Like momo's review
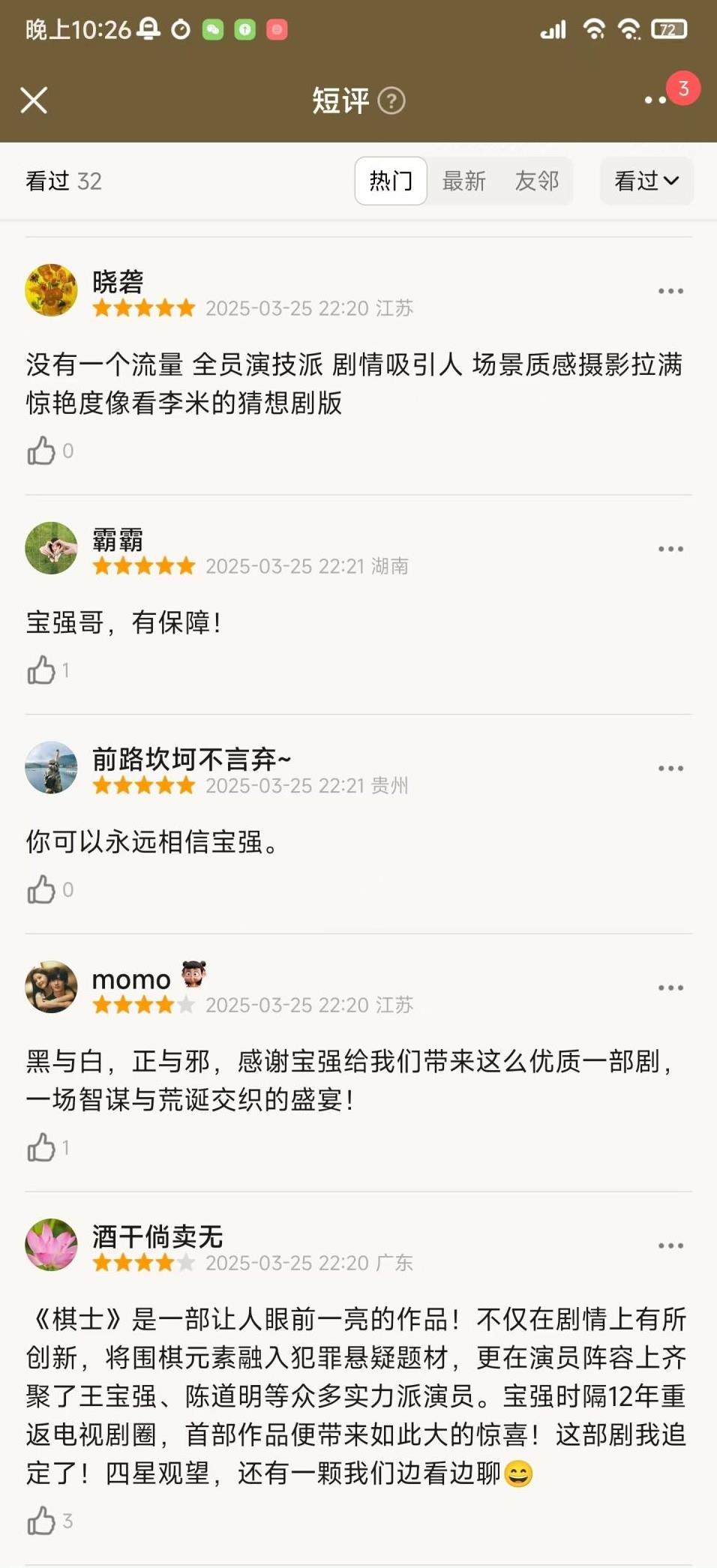This screenshot has height=1568, width=717. (42, 1147)
